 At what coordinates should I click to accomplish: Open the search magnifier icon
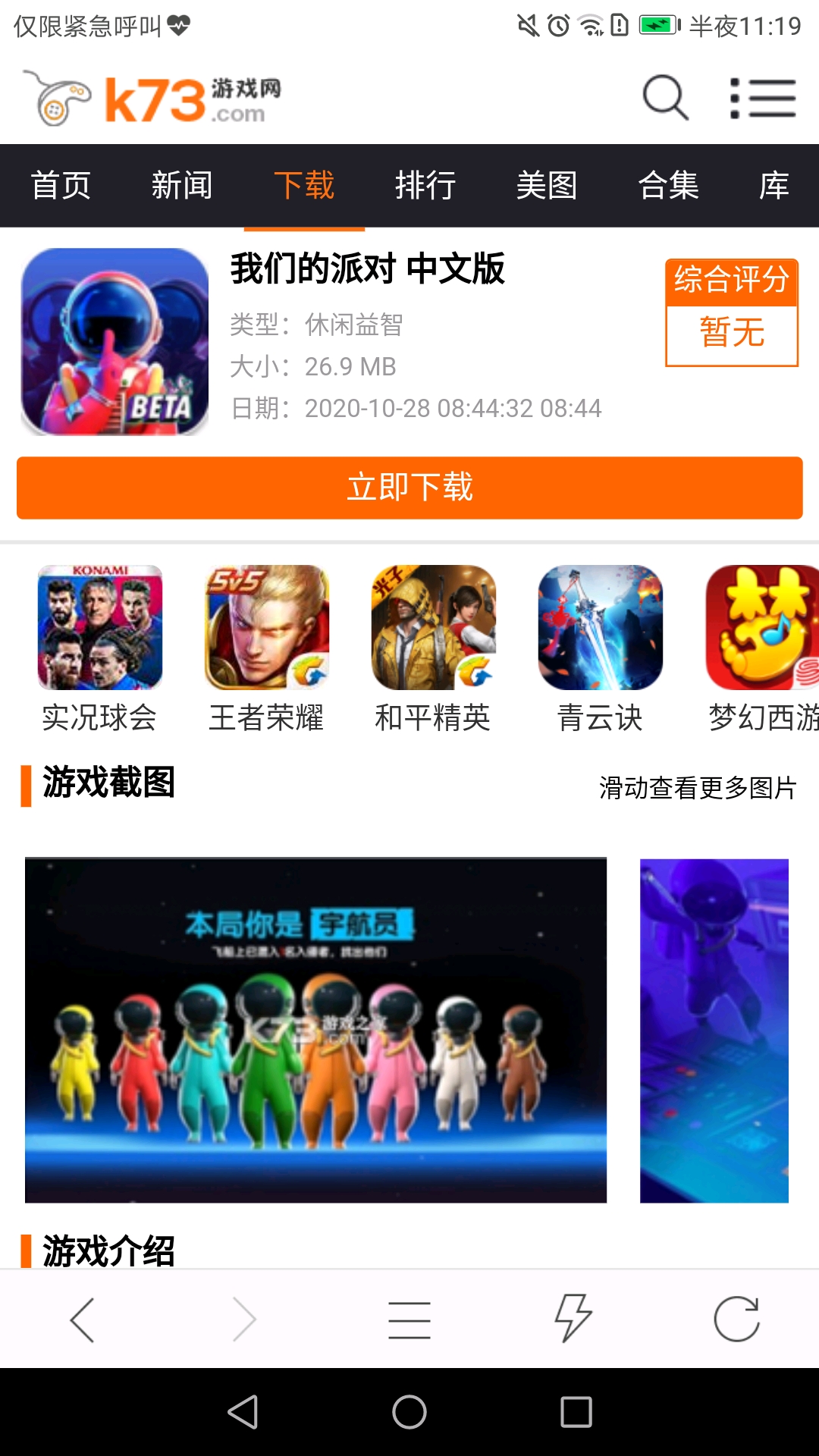click(x=665, y=97)
